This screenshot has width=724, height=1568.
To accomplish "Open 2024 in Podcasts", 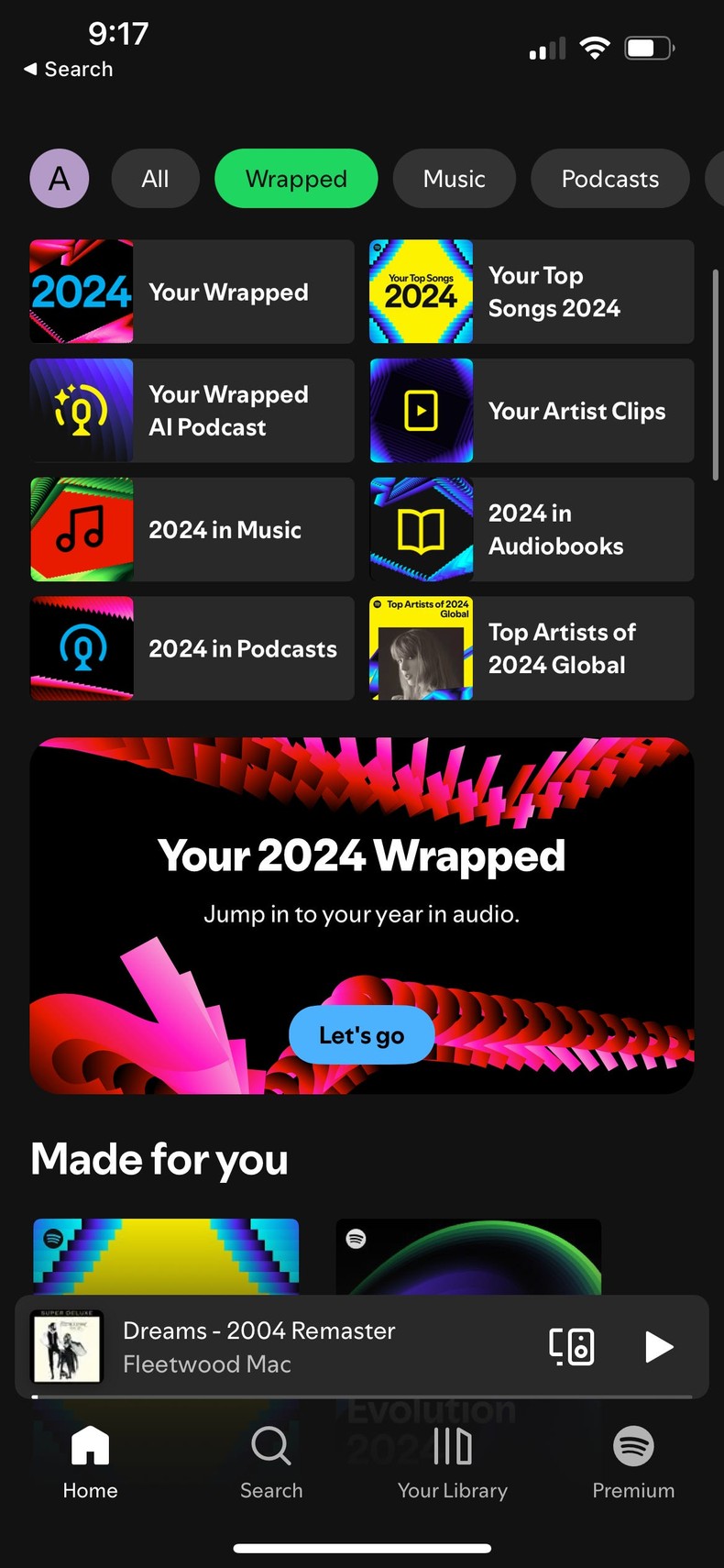I will (192, 648).
